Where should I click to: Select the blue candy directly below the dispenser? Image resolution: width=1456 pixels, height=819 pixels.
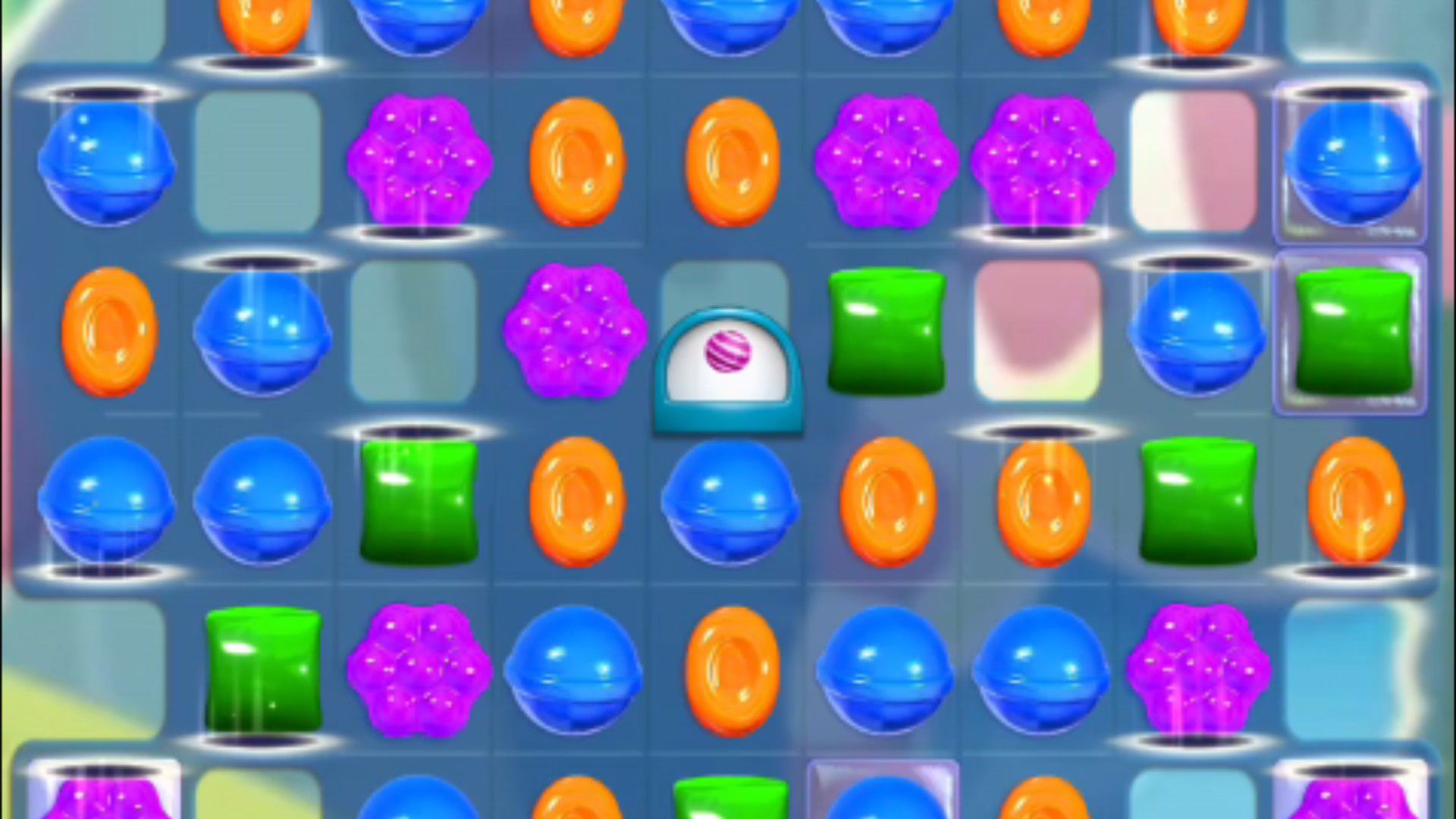click(729, 502)
